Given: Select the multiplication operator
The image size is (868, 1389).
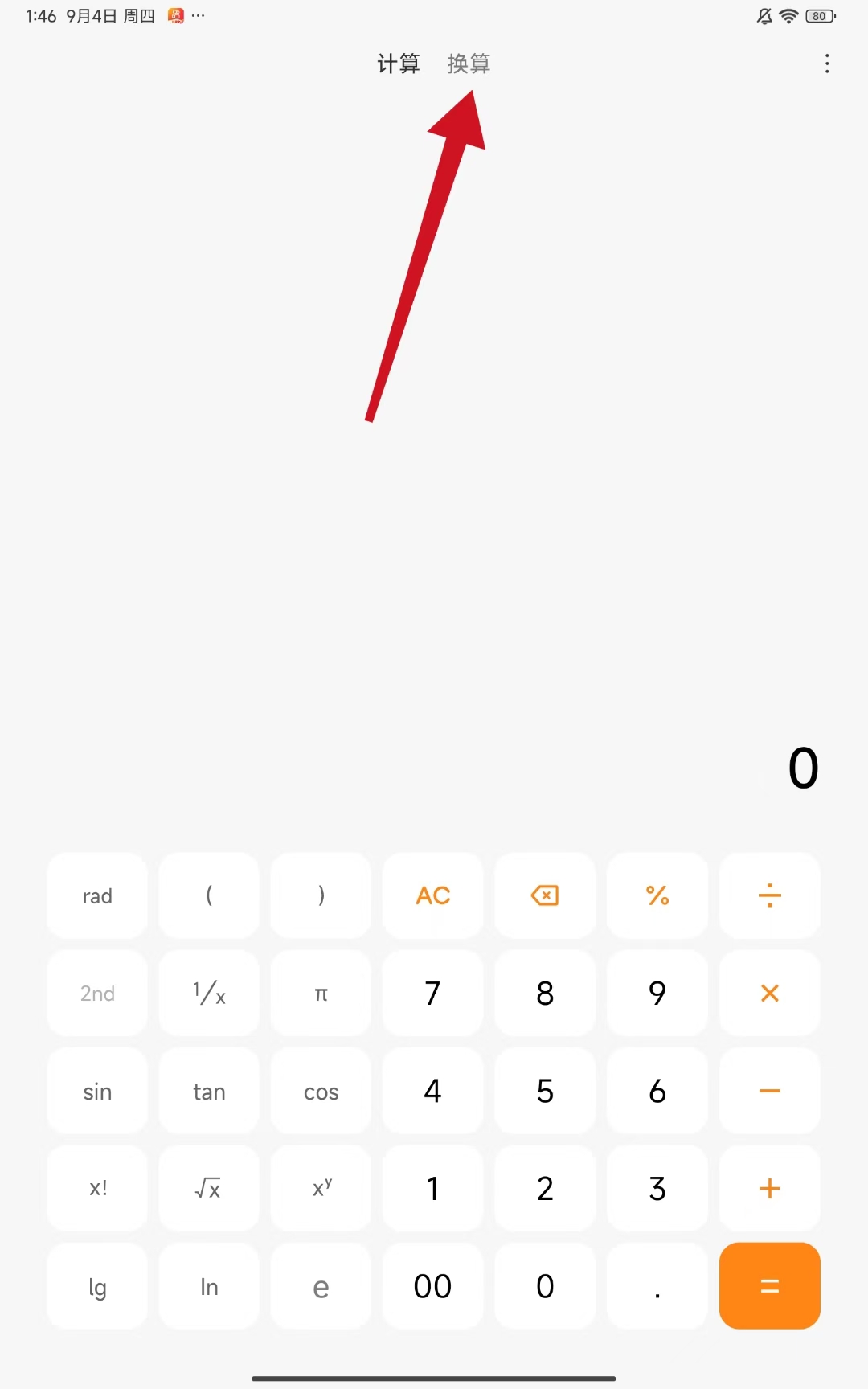Looking at the screenshot, I should (x=769, y=994).
